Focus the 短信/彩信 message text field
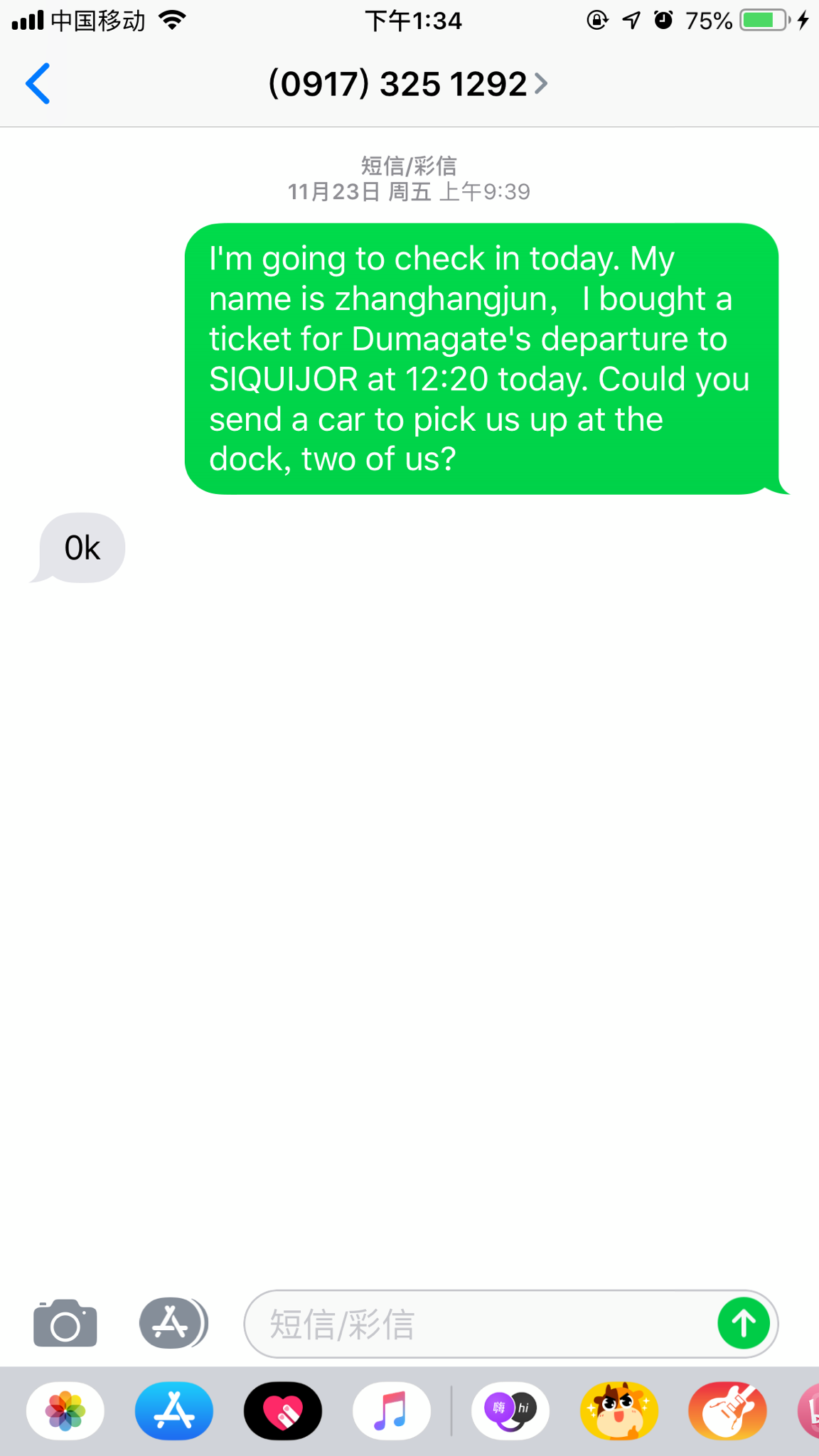This screenshot has height=1456, width=819. (x=476, y=1324)
